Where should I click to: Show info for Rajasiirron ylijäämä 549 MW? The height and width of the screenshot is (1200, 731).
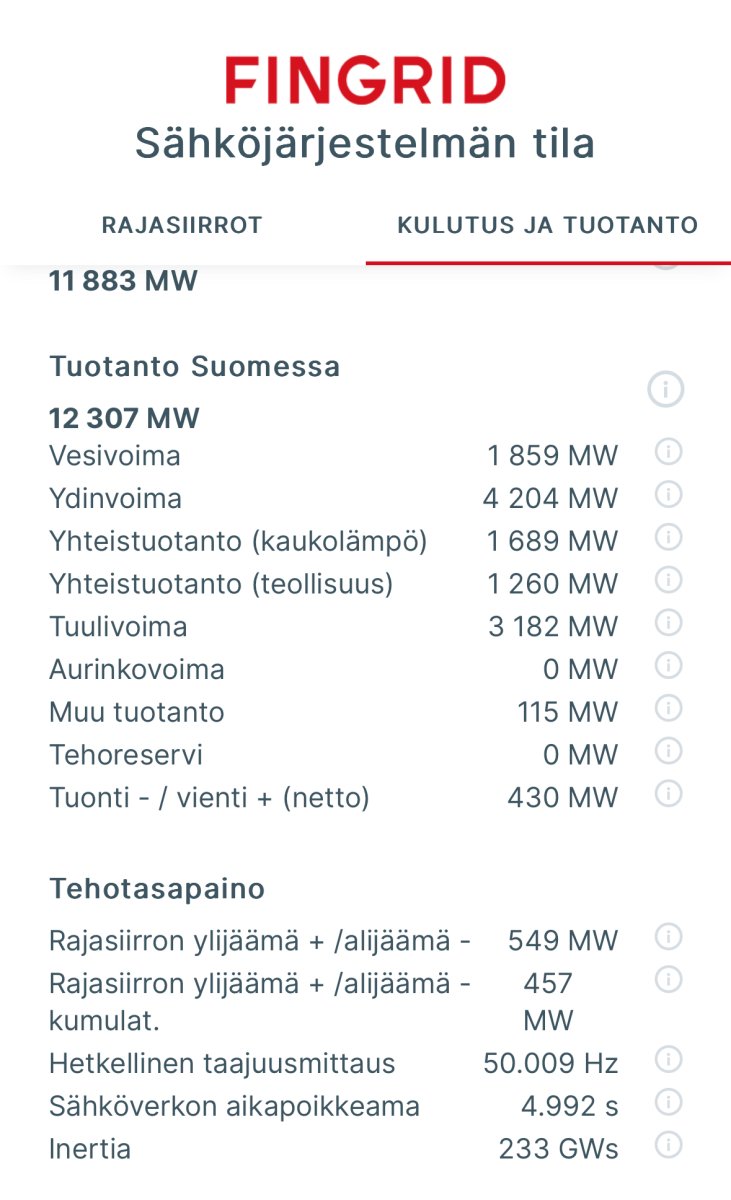(x=668, y=937)
